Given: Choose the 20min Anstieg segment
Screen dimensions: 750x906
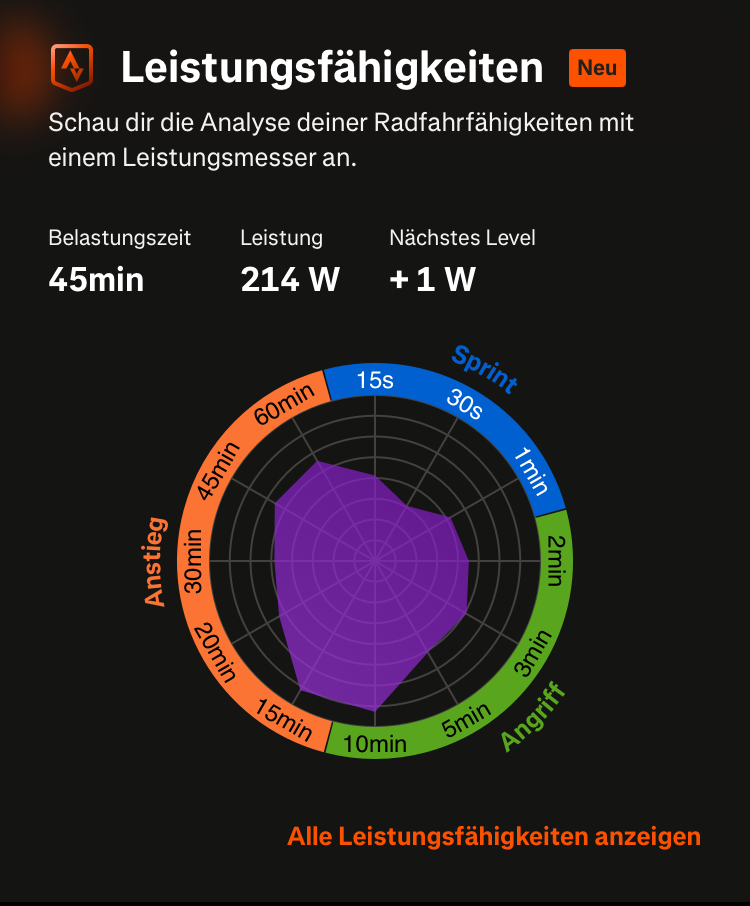Looking at the screenshot, I should click(x=217, y=652).
